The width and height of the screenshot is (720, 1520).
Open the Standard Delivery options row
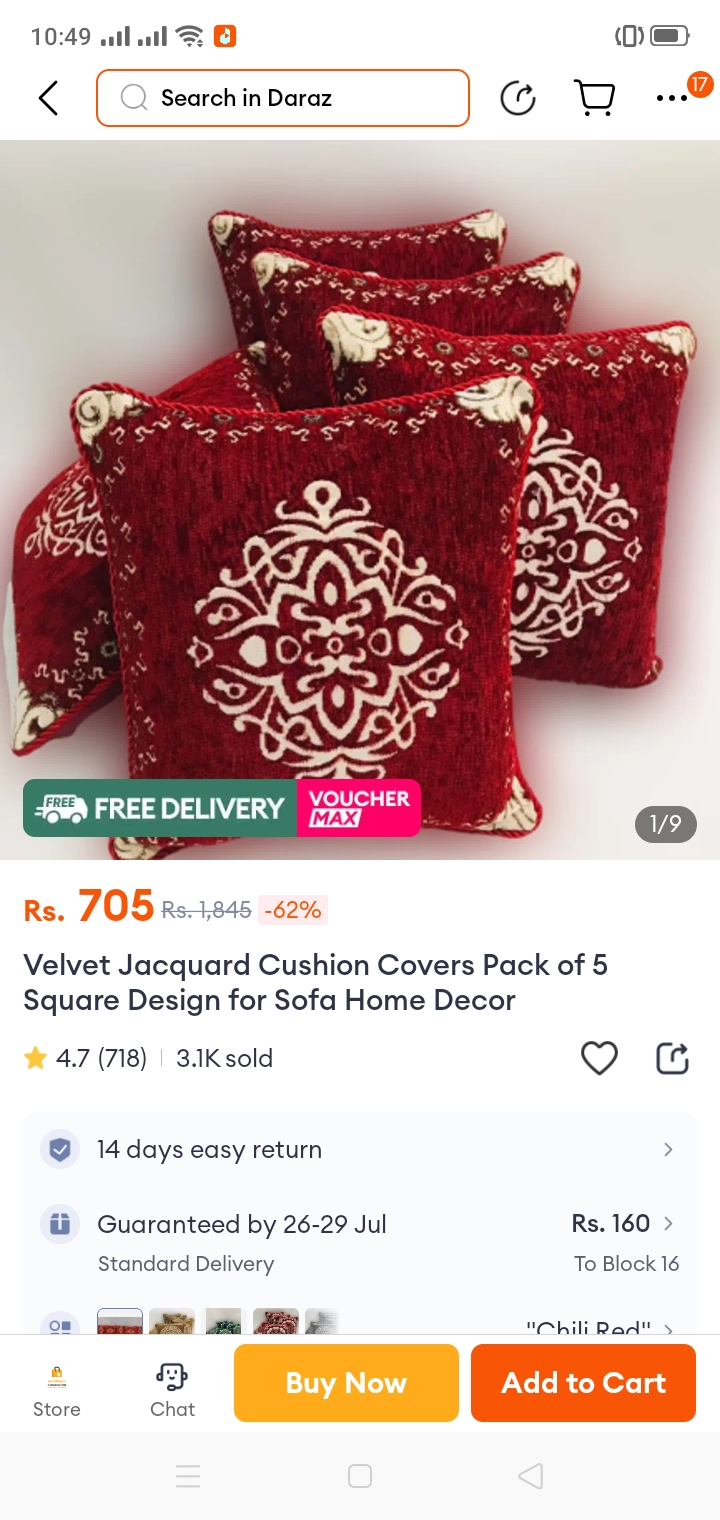click(360, 1241)
